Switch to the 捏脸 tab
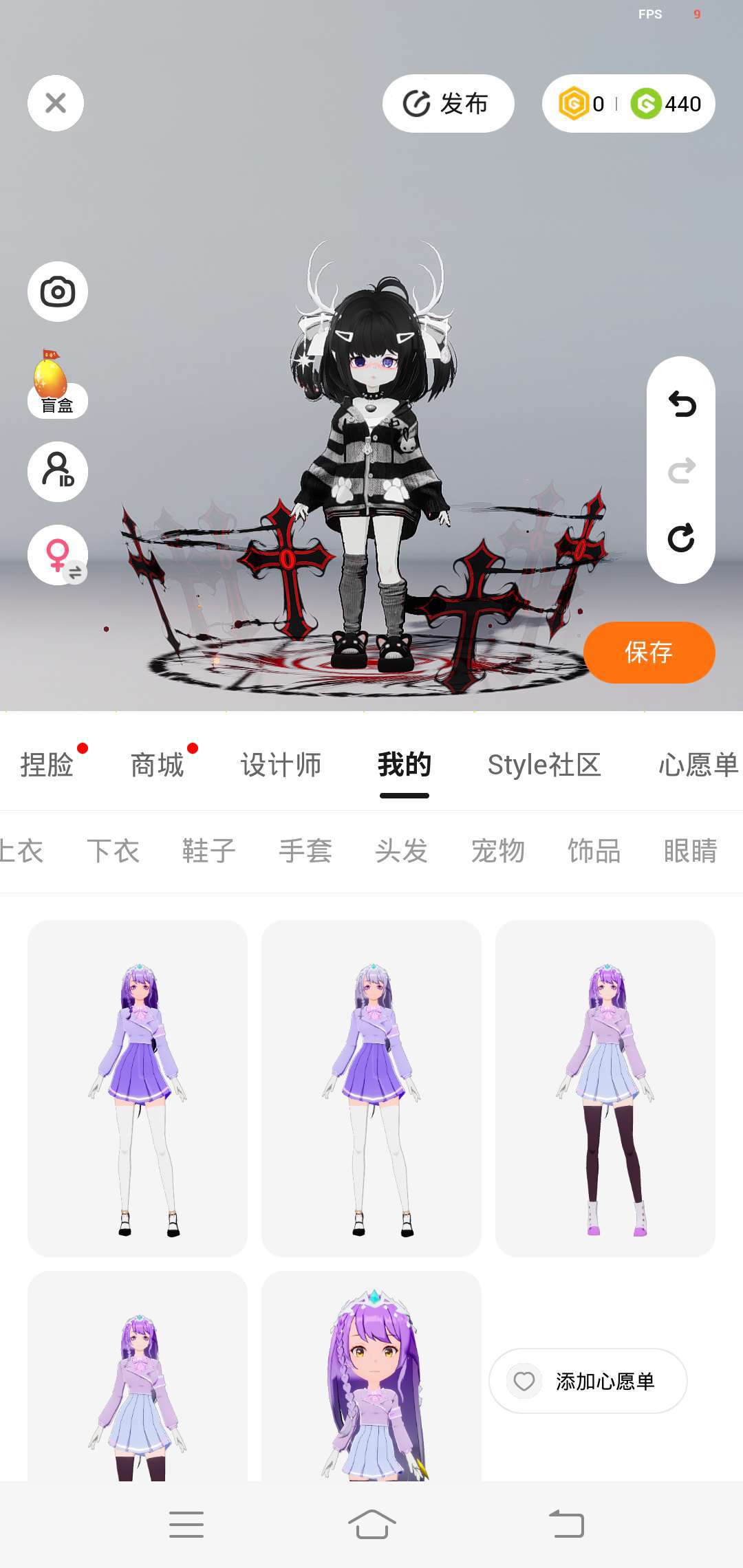 coord(47,765)
